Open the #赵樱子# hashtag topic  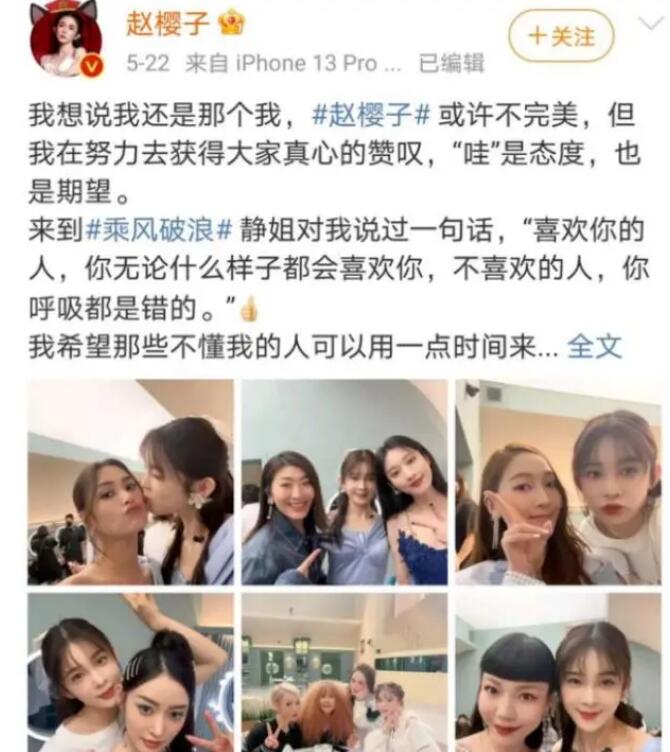[x=371, y=114]
